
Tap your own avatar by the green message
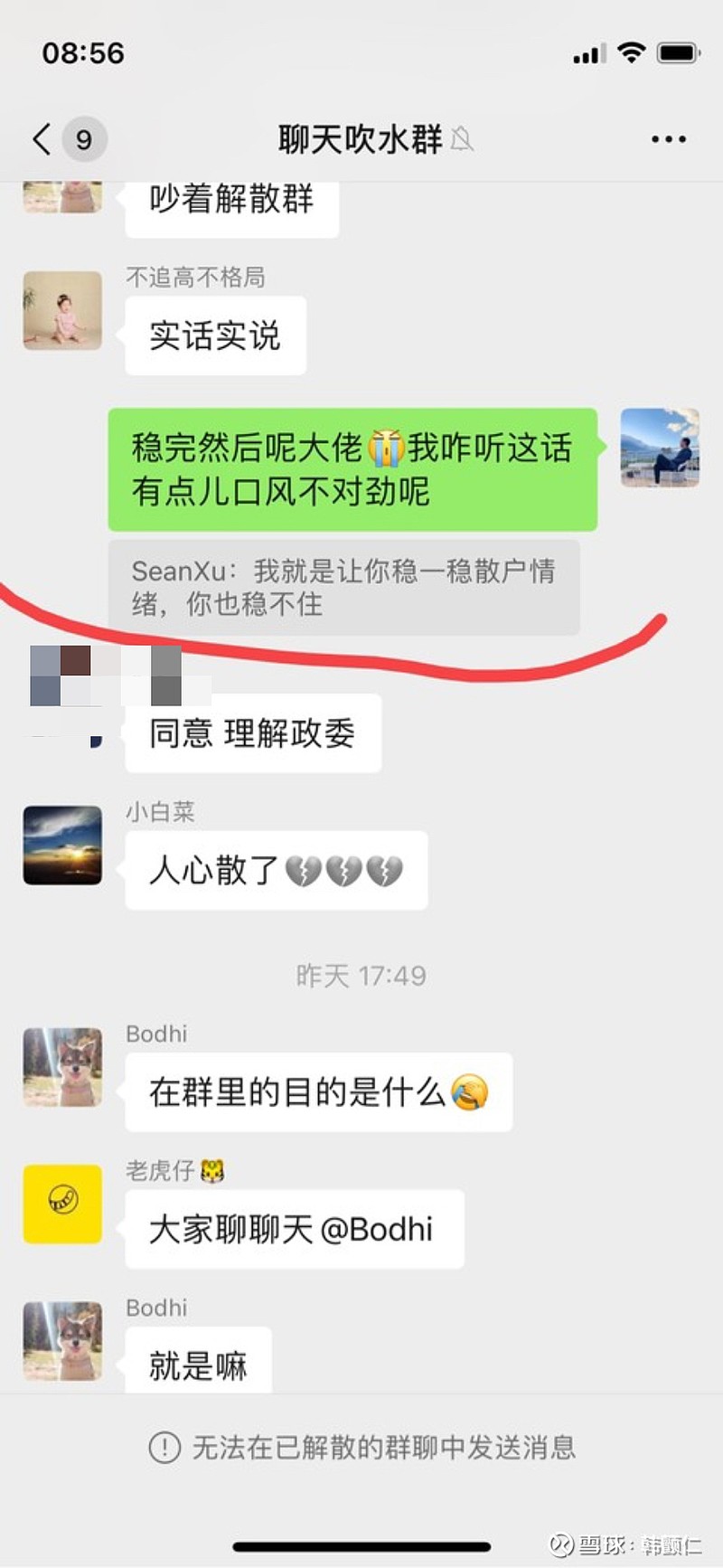point(660,448)
